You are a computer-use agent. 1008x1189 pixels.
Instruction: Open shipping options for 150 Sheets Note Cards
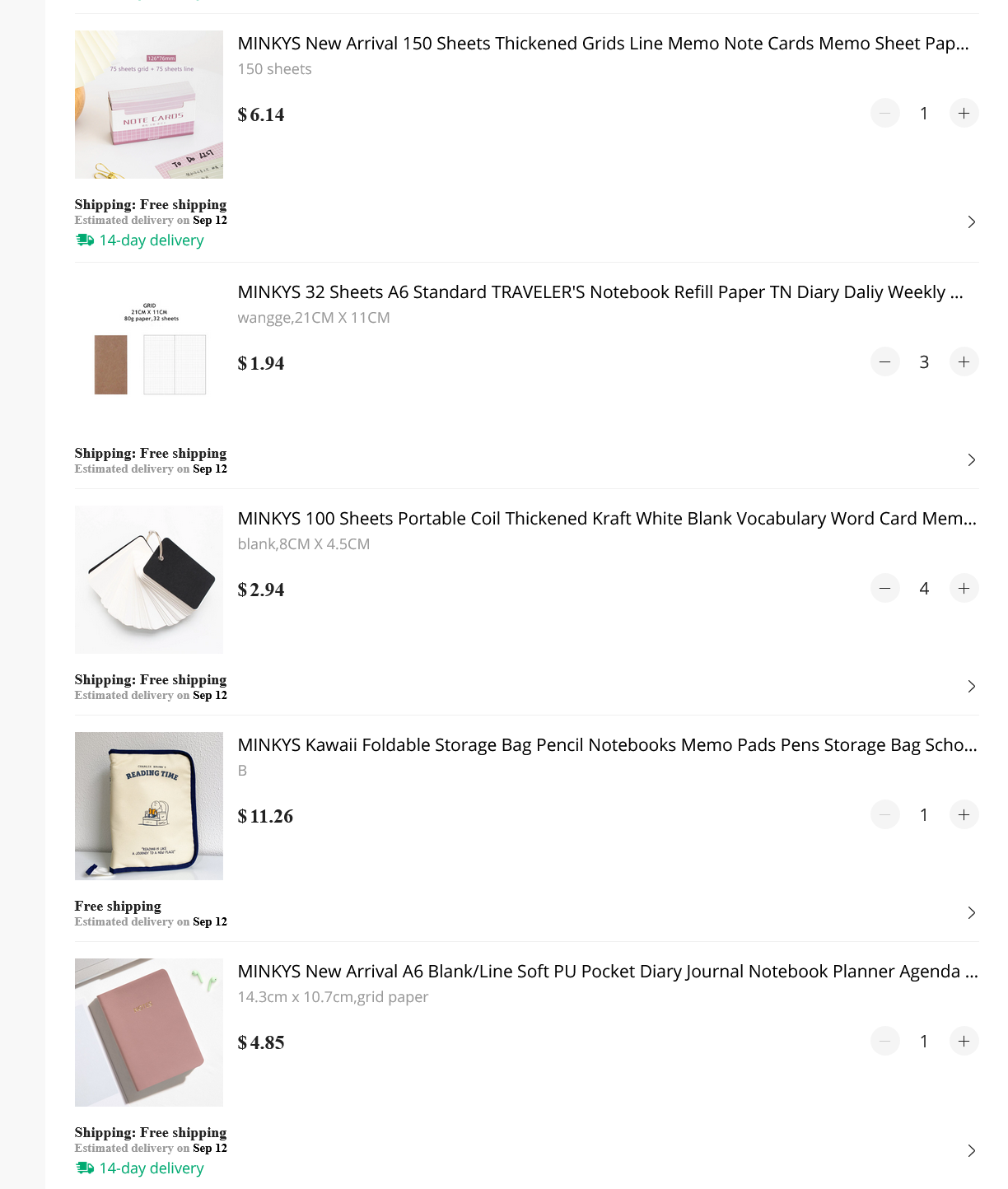[x=972, y=222]
